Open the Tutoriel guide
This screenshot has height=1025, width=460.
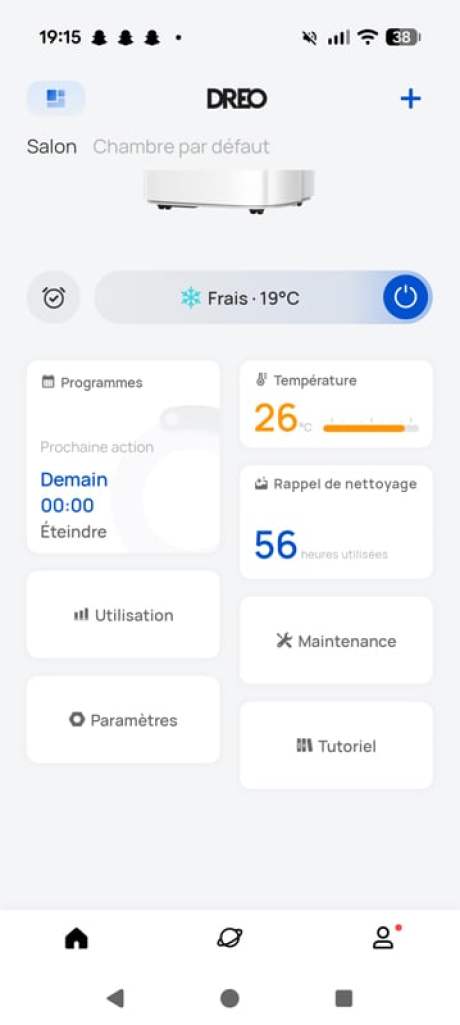tap(336, 745)
